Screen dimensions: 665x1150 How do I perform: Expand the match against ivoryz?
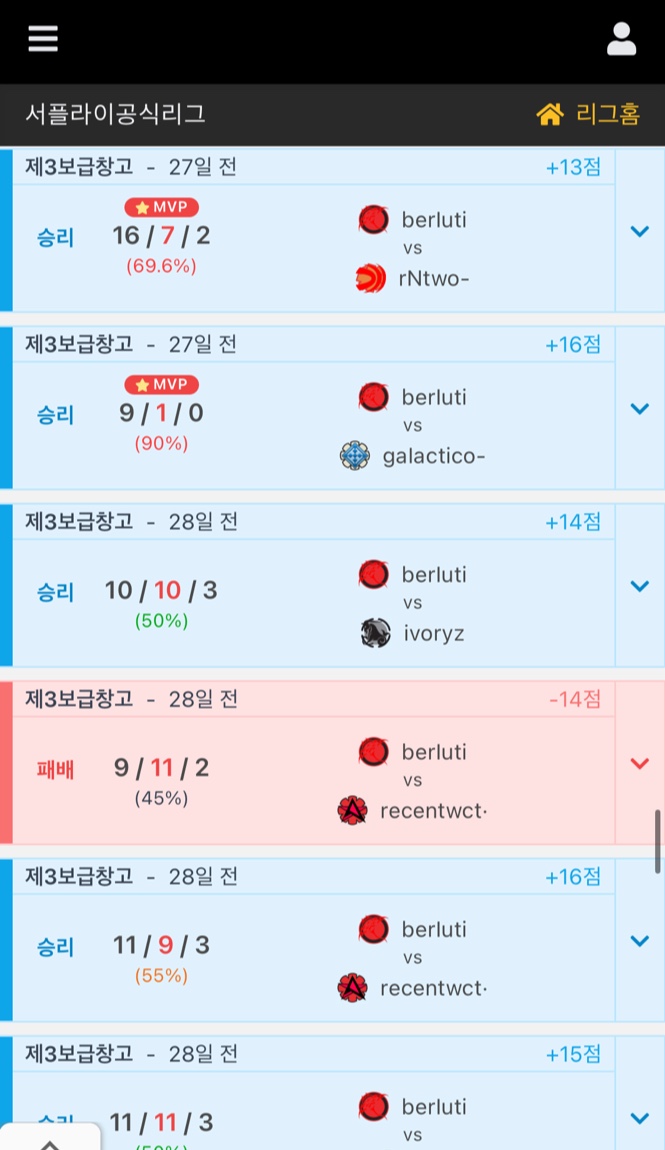640,586
